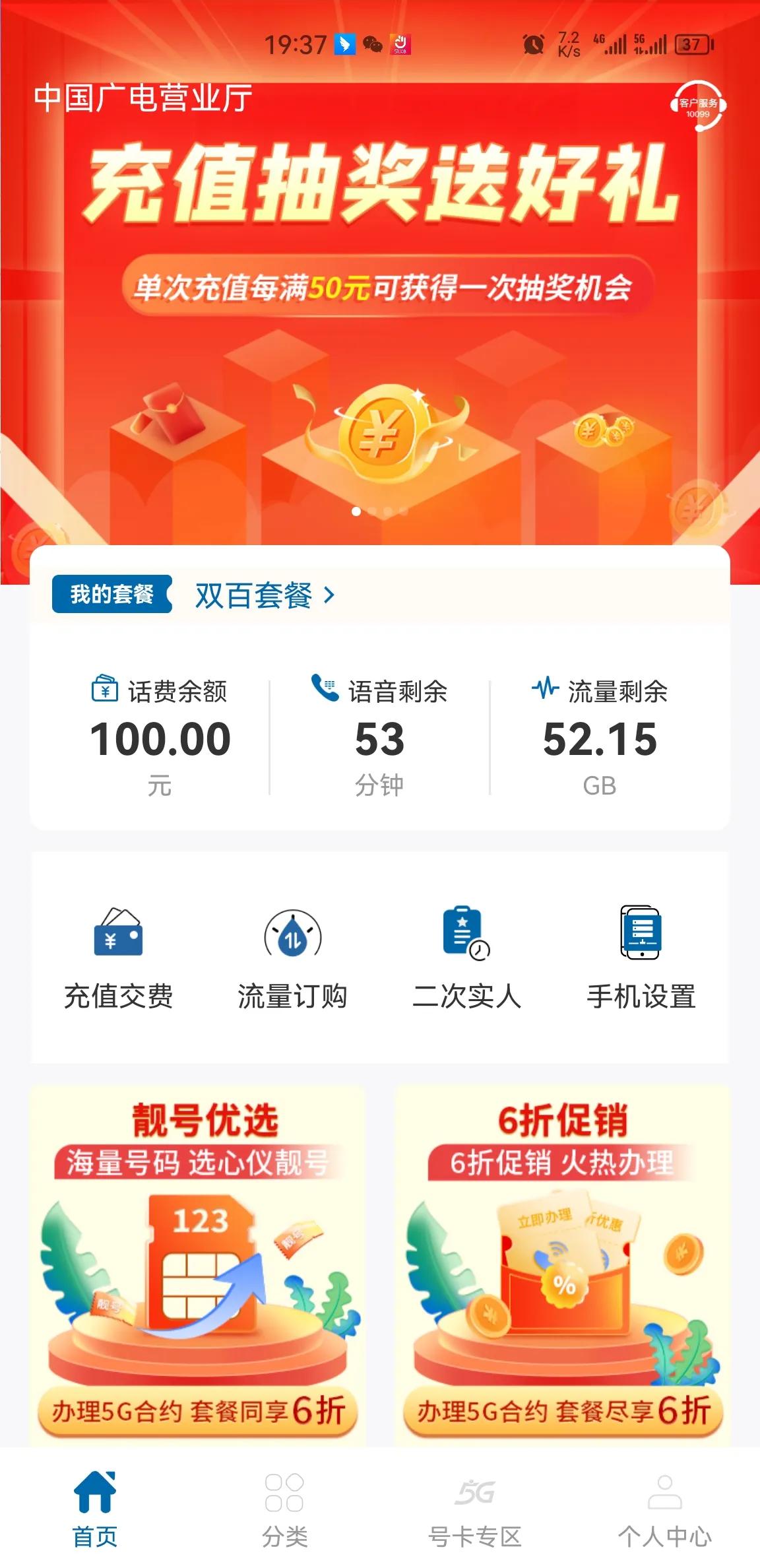Image resolution: width=760 pixels, height=1568 pixels.
Task: Tap the 话费余额 wallet icon
Action: tap(102, 690)
